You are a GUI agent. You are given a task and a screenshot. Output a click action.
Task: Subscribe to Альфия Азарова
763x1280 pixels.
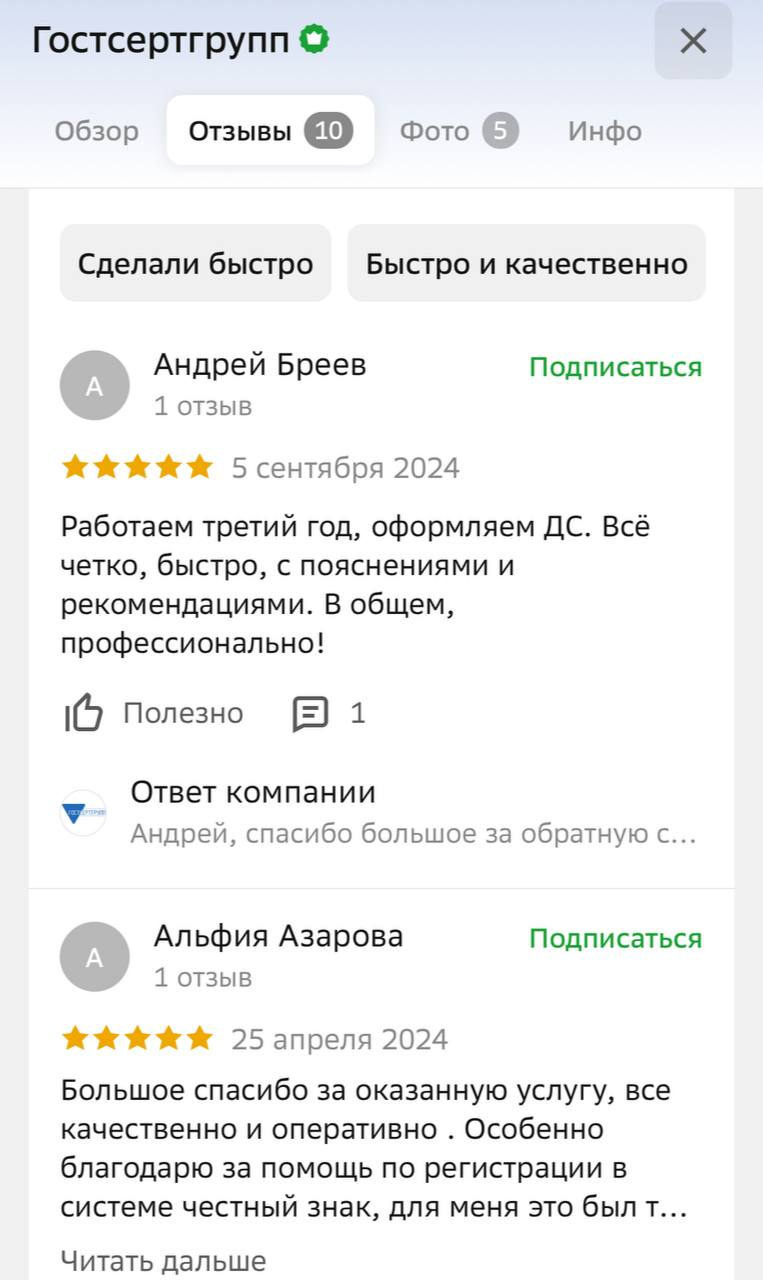click(616, 938)
